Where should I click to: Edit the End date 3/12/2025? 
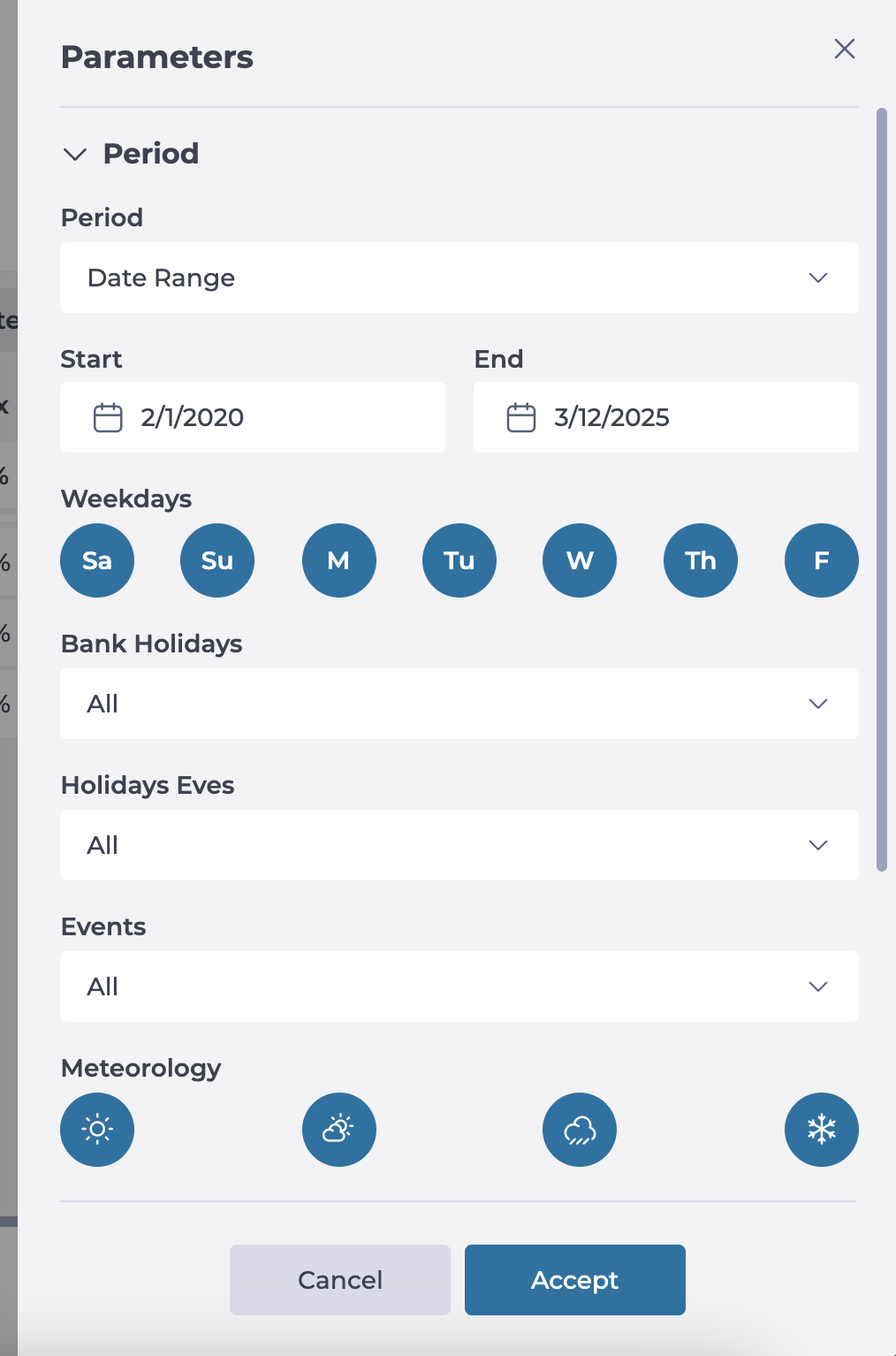tap(665, 417)
